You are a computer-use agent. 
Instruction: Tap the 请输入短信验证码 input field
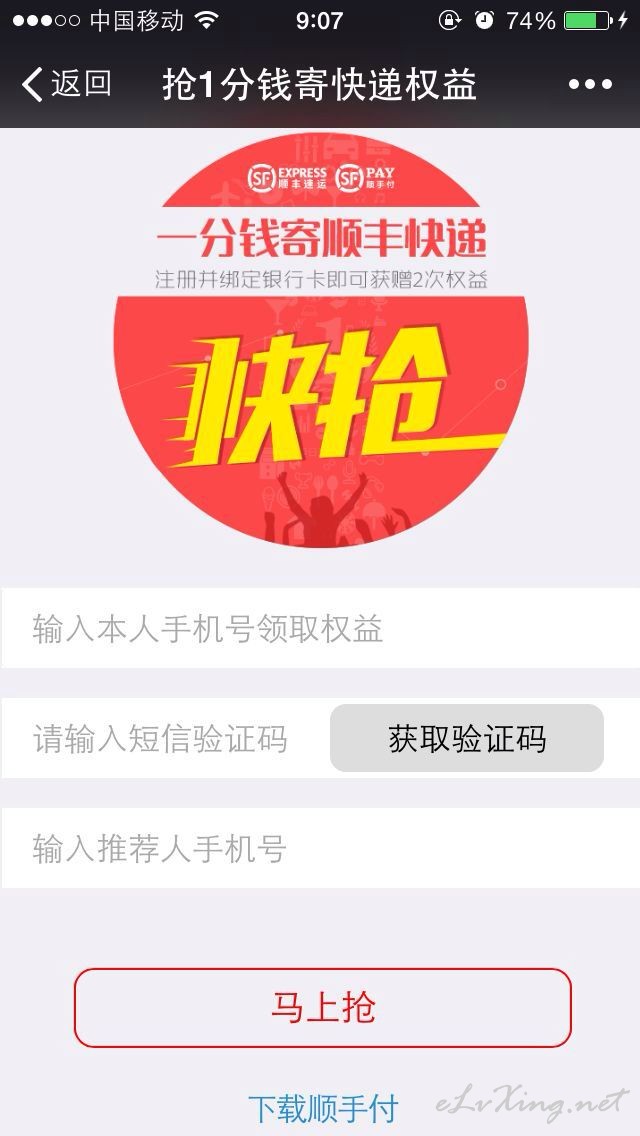164,738
